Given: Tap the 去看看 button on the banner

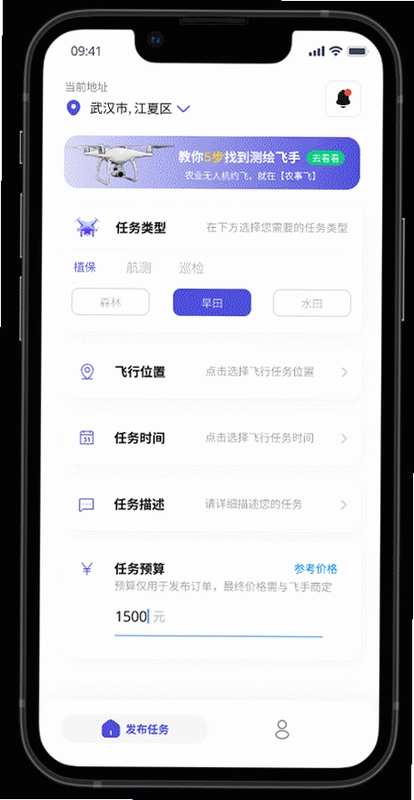Looking at the screenshot, I should click(326, 158).
